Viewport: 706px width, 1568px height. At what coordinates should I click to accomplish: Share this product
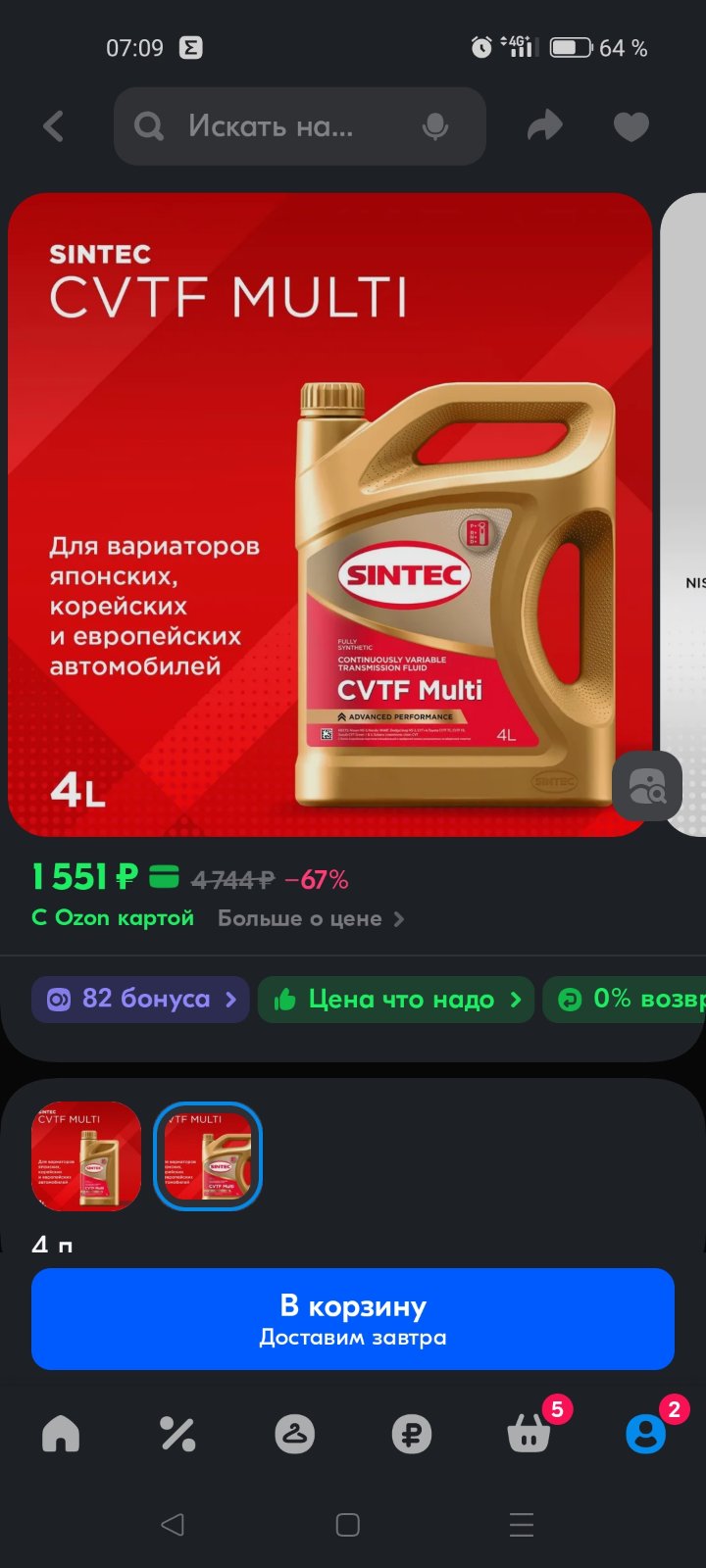[x=545, y=125]
